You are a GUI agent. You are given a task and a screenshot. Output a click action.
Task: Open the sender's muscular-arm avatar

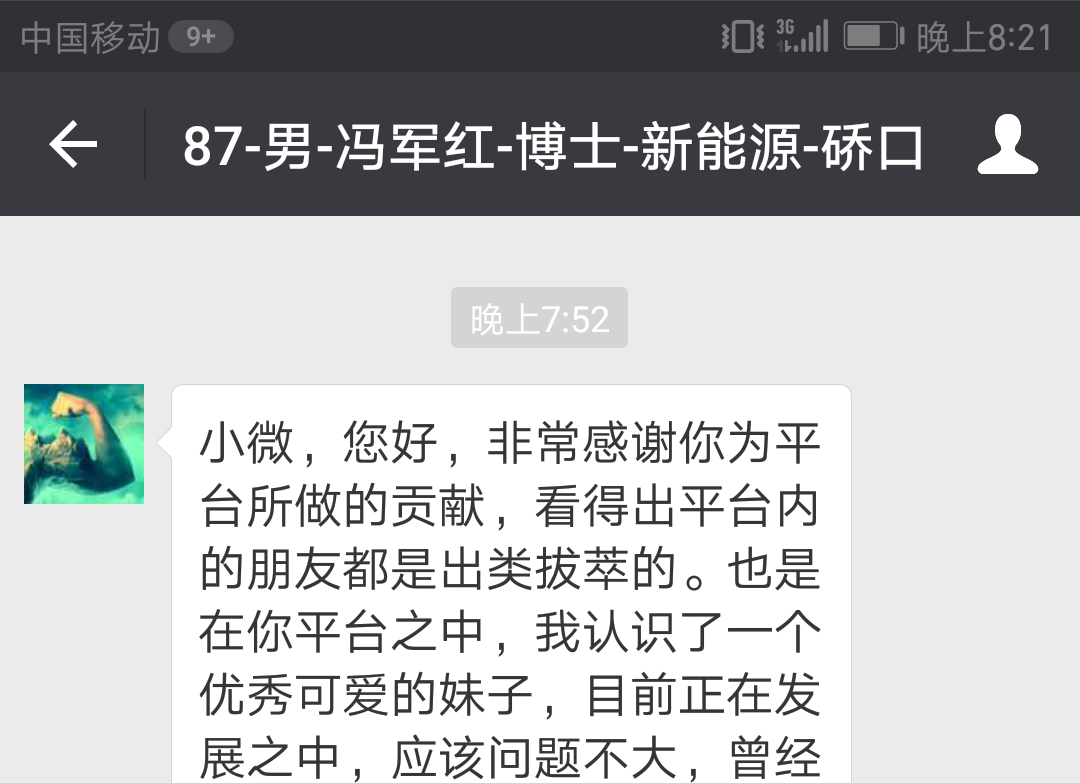coord(84,443)
